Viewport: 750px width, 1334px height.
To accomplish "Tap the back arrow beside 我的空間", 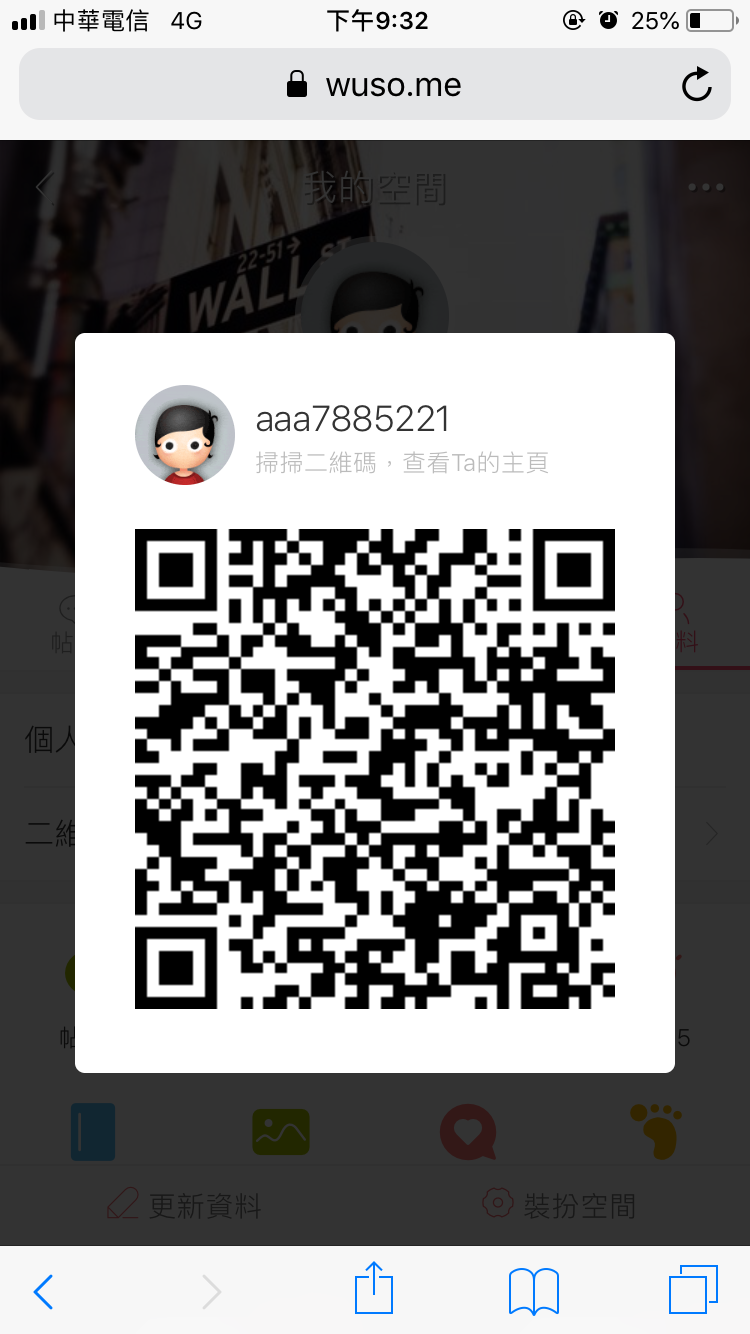I will 43,186.
